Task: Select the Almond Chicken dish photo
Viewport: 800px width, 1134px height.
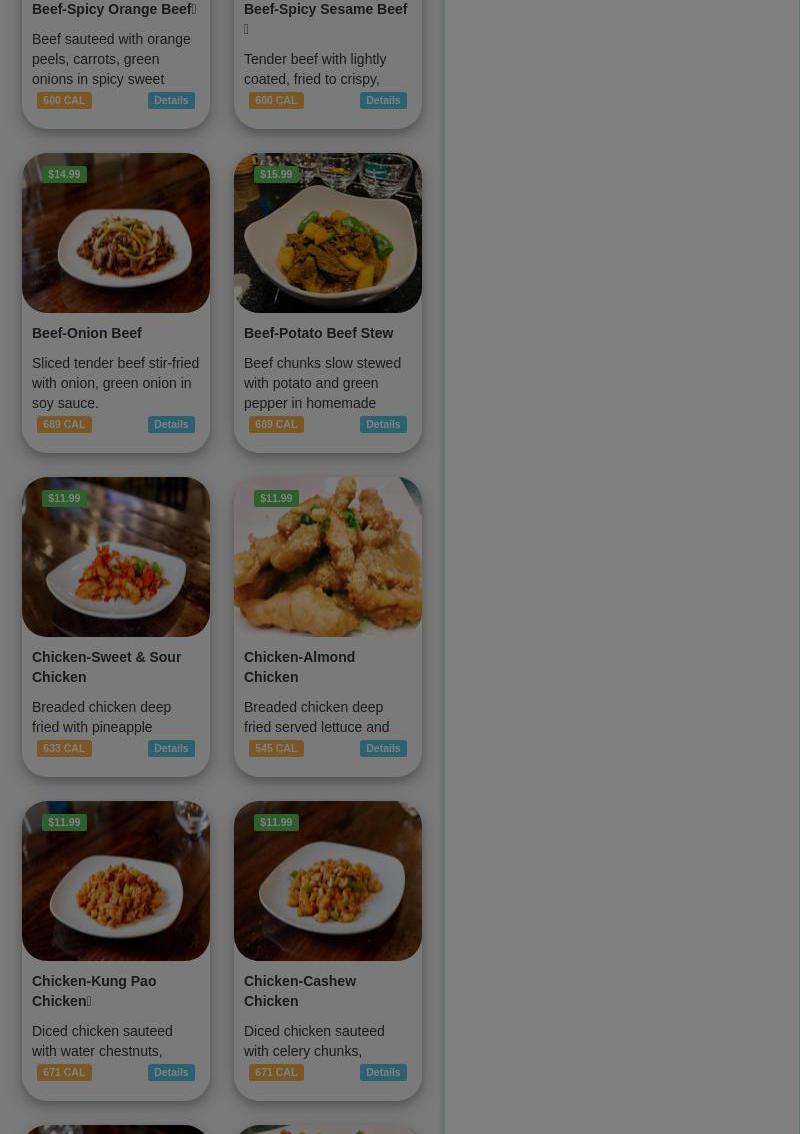Action: (x=328, y=557)
